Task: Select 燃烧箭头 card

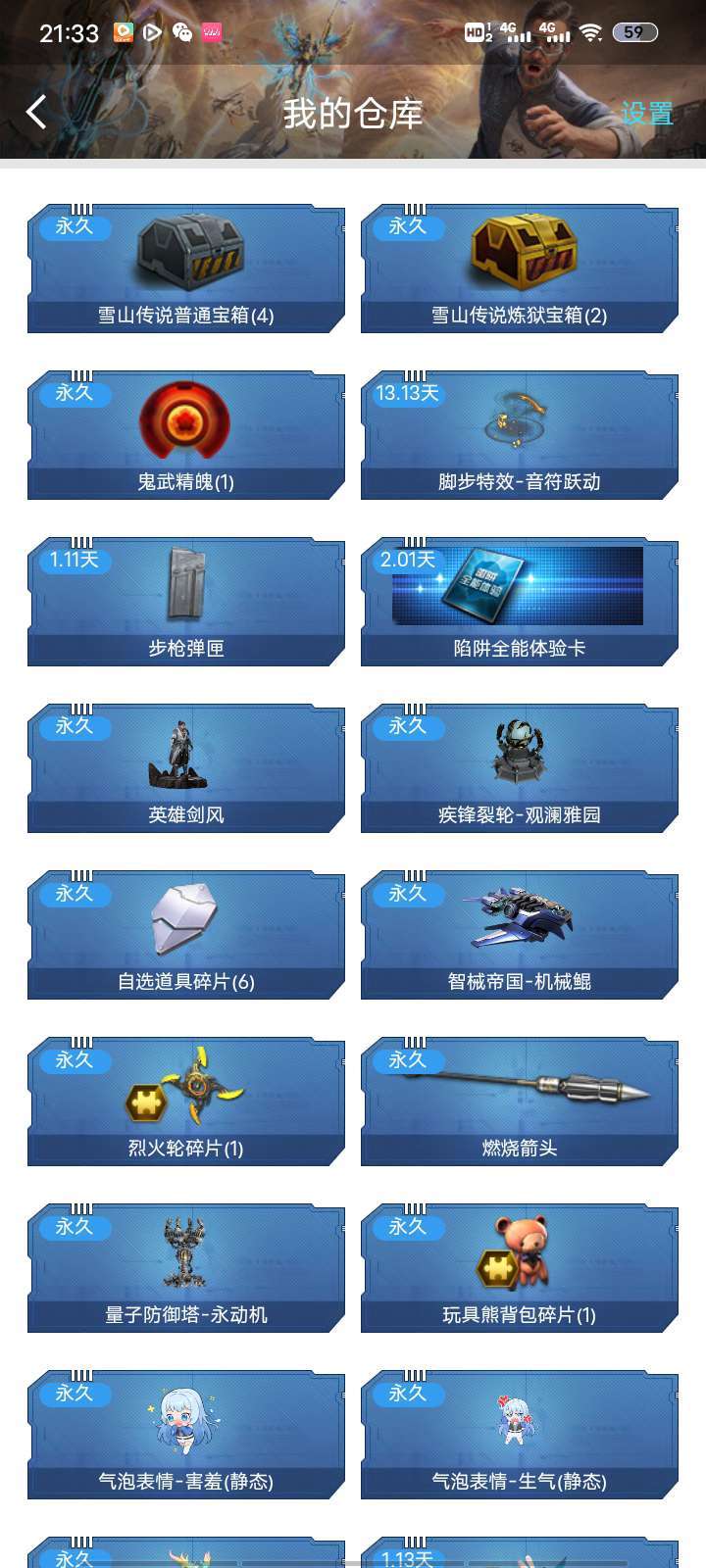Action: 520,1102
